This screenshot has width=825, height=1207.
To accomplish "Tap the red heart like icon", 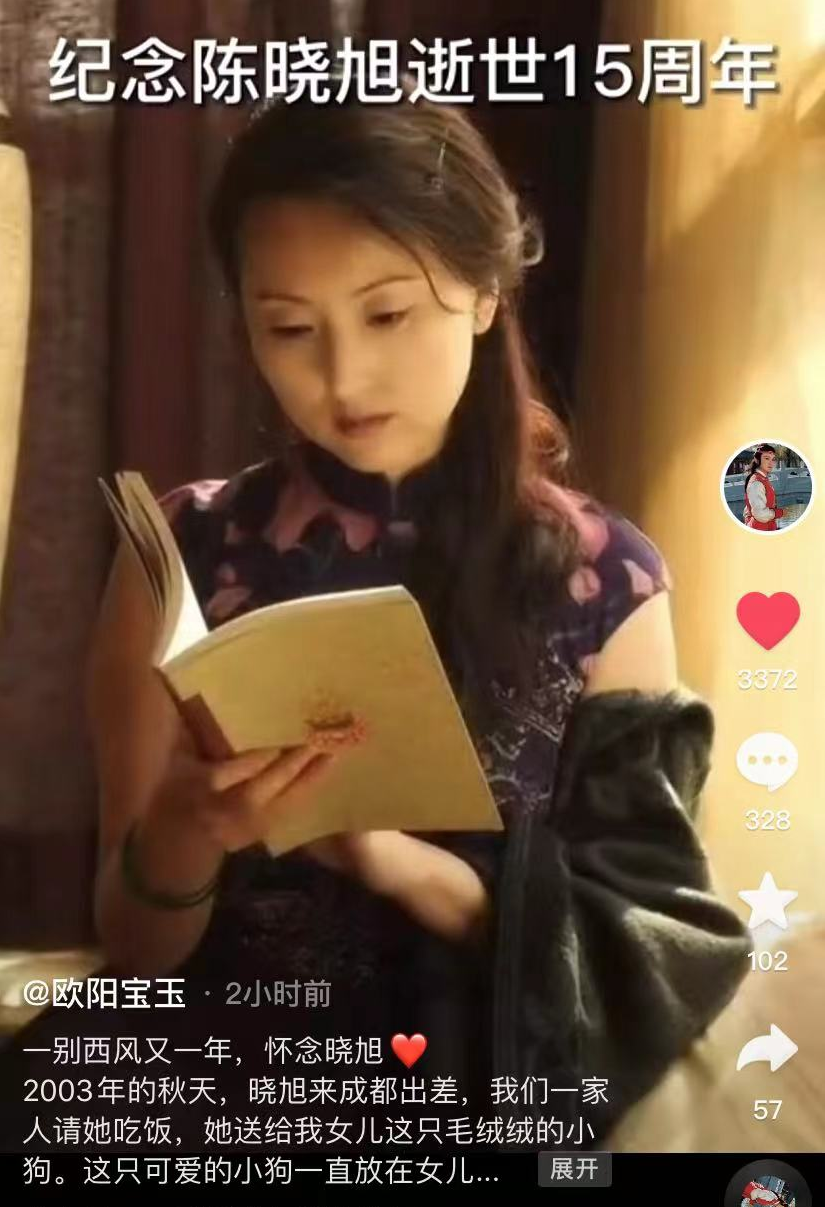I will click(767, 620).
